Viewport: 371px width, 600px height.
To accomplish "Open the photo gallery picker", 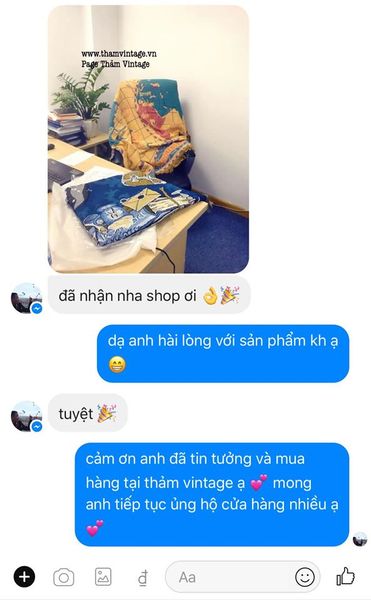I will tap(103, 577).
